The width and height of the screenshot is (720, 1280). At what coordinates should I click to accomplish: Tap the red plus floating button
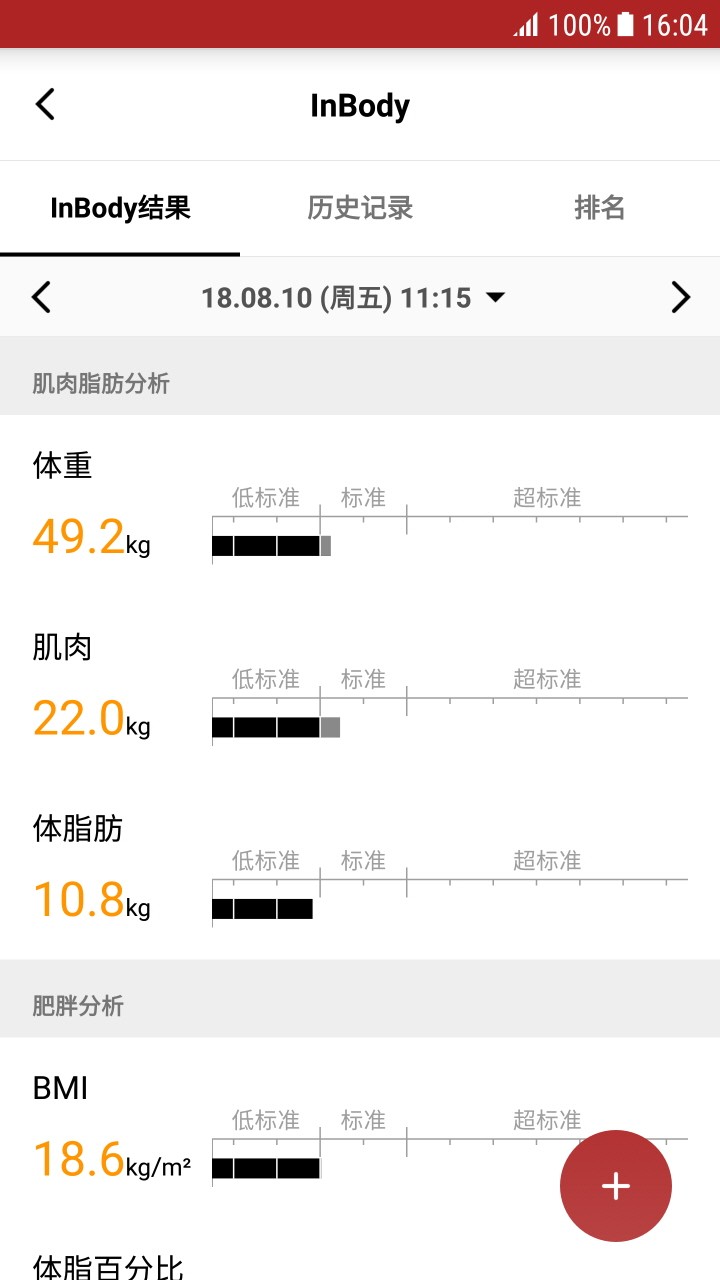616,1186
